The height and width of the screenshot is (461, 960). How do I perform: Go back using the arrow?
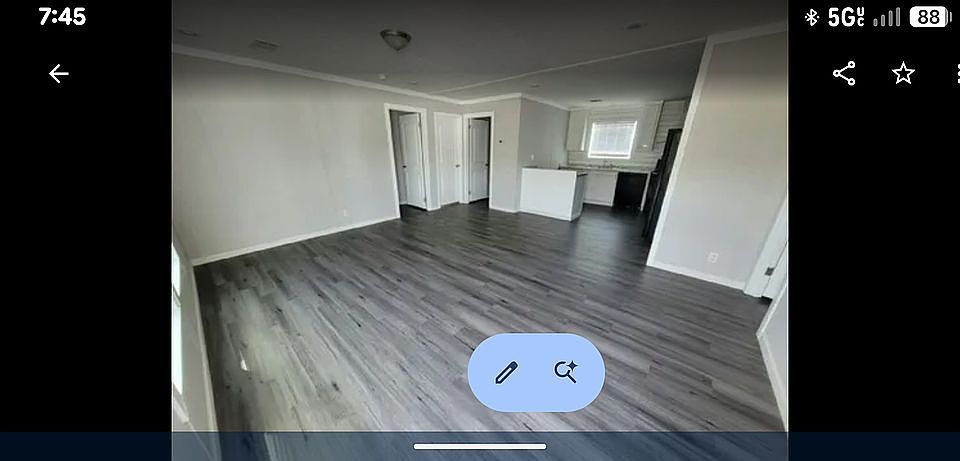(x=59, y=73)
